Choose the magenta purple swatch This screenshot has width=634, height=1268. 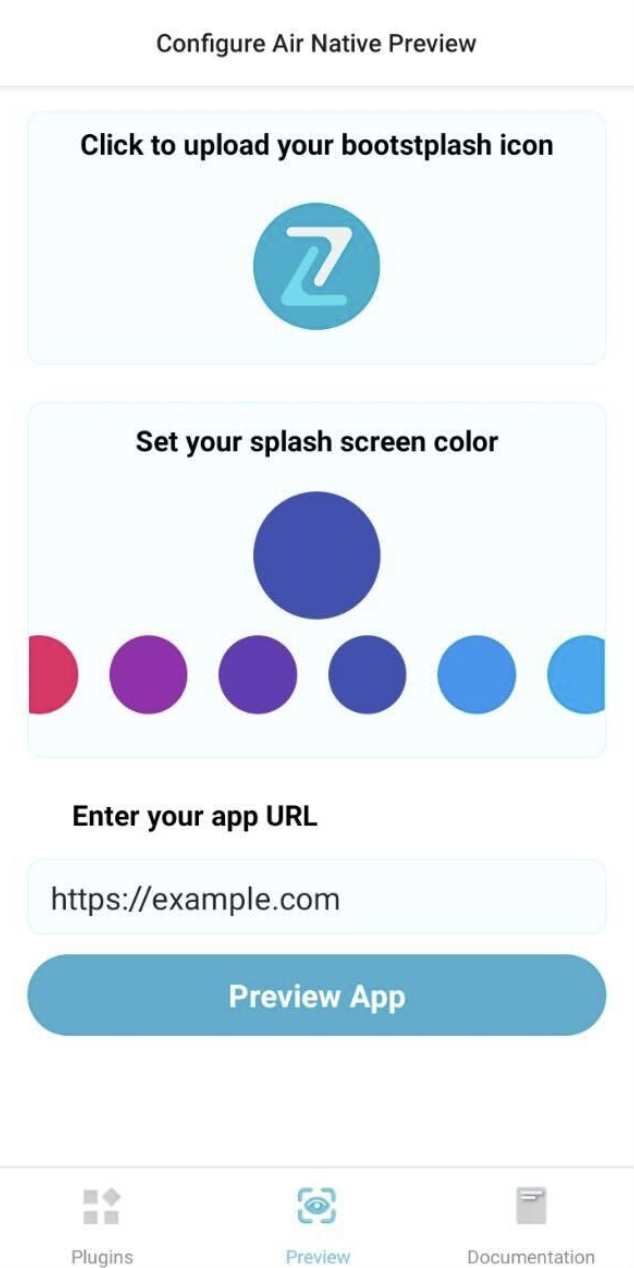(148, 675)
